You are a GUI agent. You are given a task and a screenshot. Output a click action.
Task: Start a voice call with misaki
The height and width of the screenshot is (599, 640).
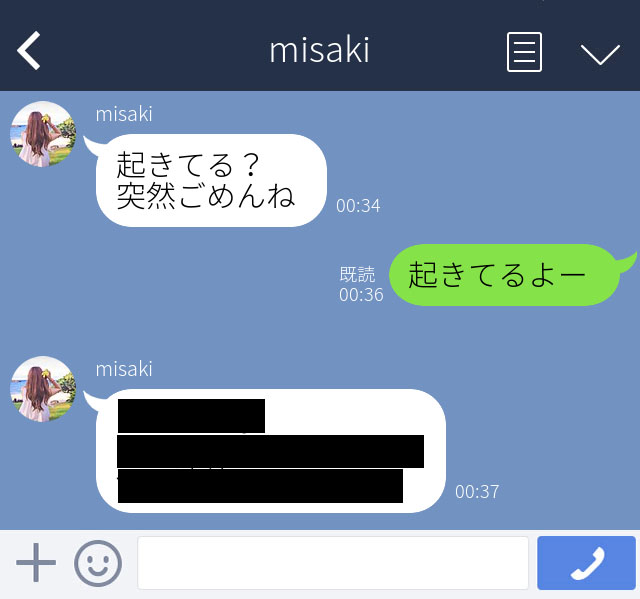pos(586,563)
